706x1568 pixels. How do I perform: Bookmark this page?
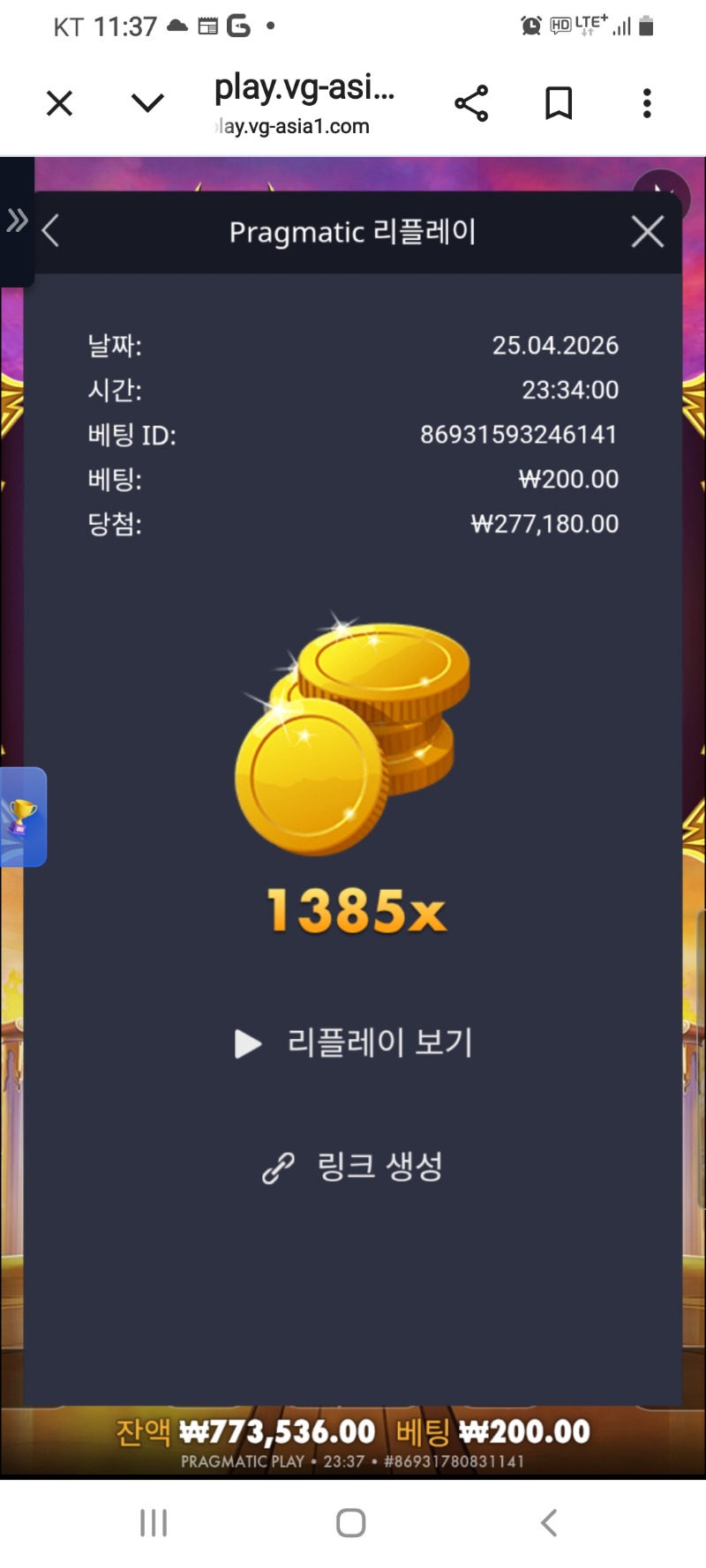[559, 104]
